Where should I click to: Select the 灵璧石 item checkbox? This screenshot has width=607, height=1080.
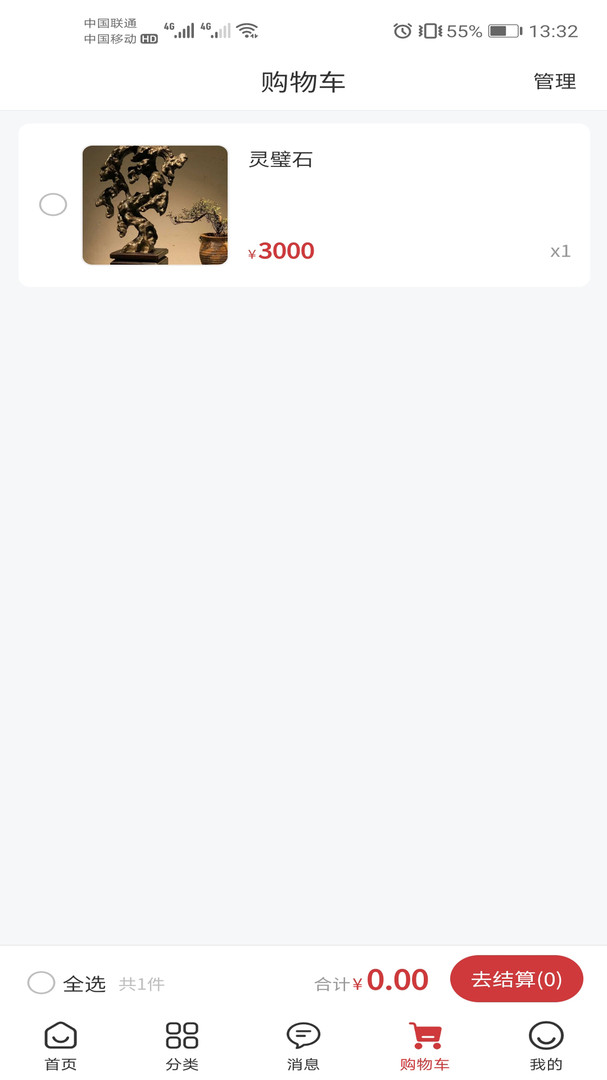[53, 204]
